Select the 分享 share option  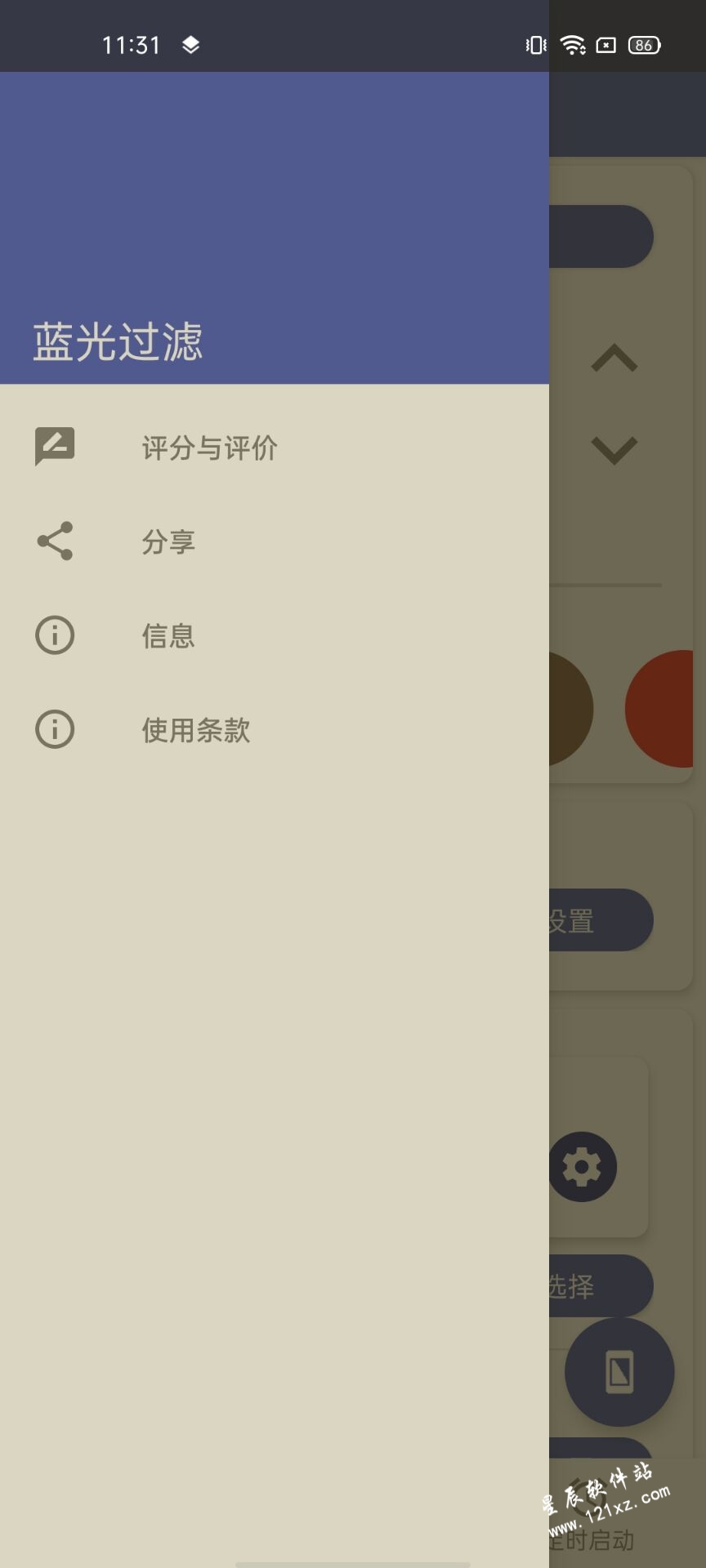point(275,541)
